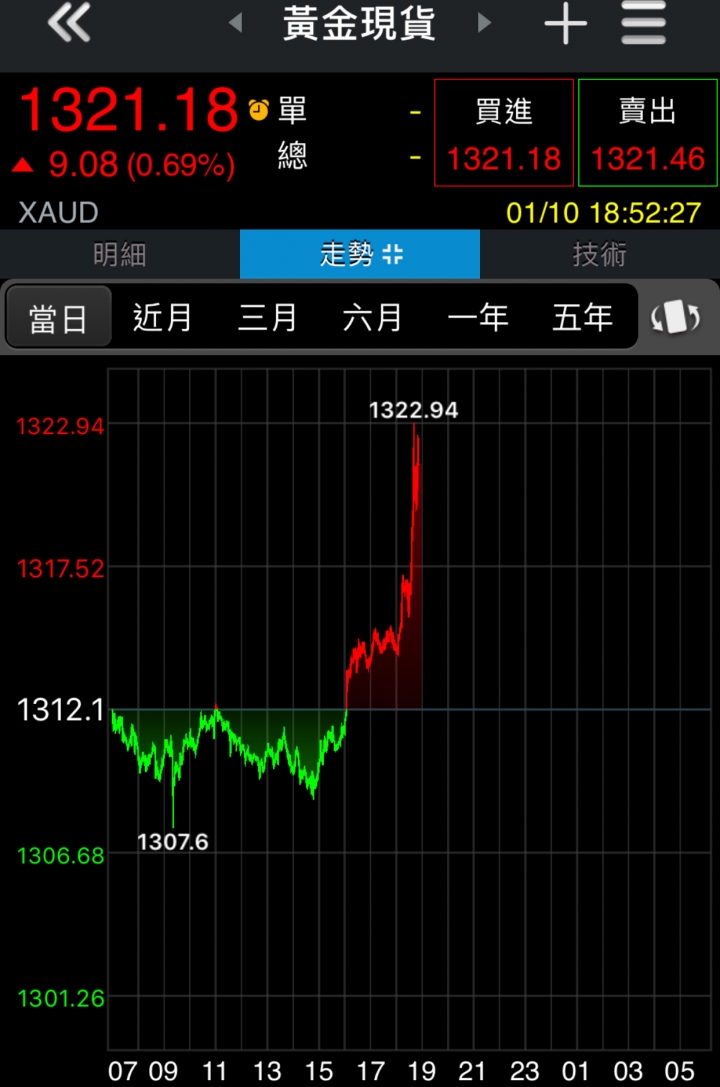Tap the 買進 buy box

pos(504,133)
